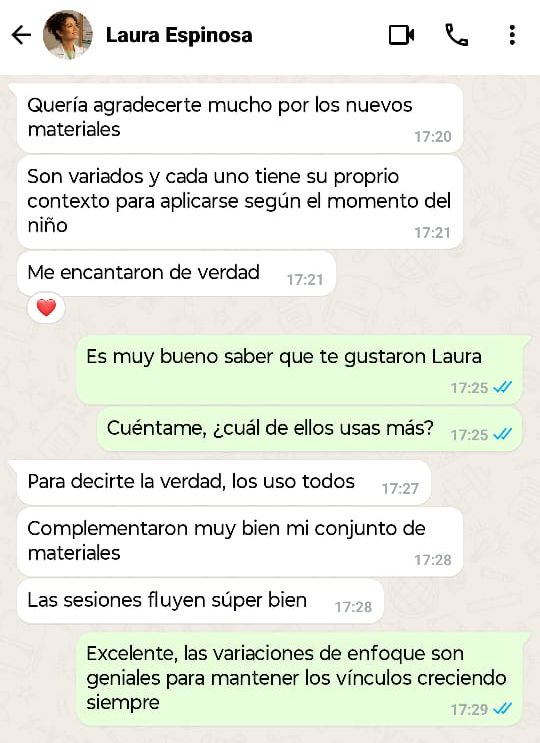Image resolution: width=540 pixels, height=743 pixels.
Task: View heart reaction on 'Me encantaron de verdad'
Action: (46, 308)
